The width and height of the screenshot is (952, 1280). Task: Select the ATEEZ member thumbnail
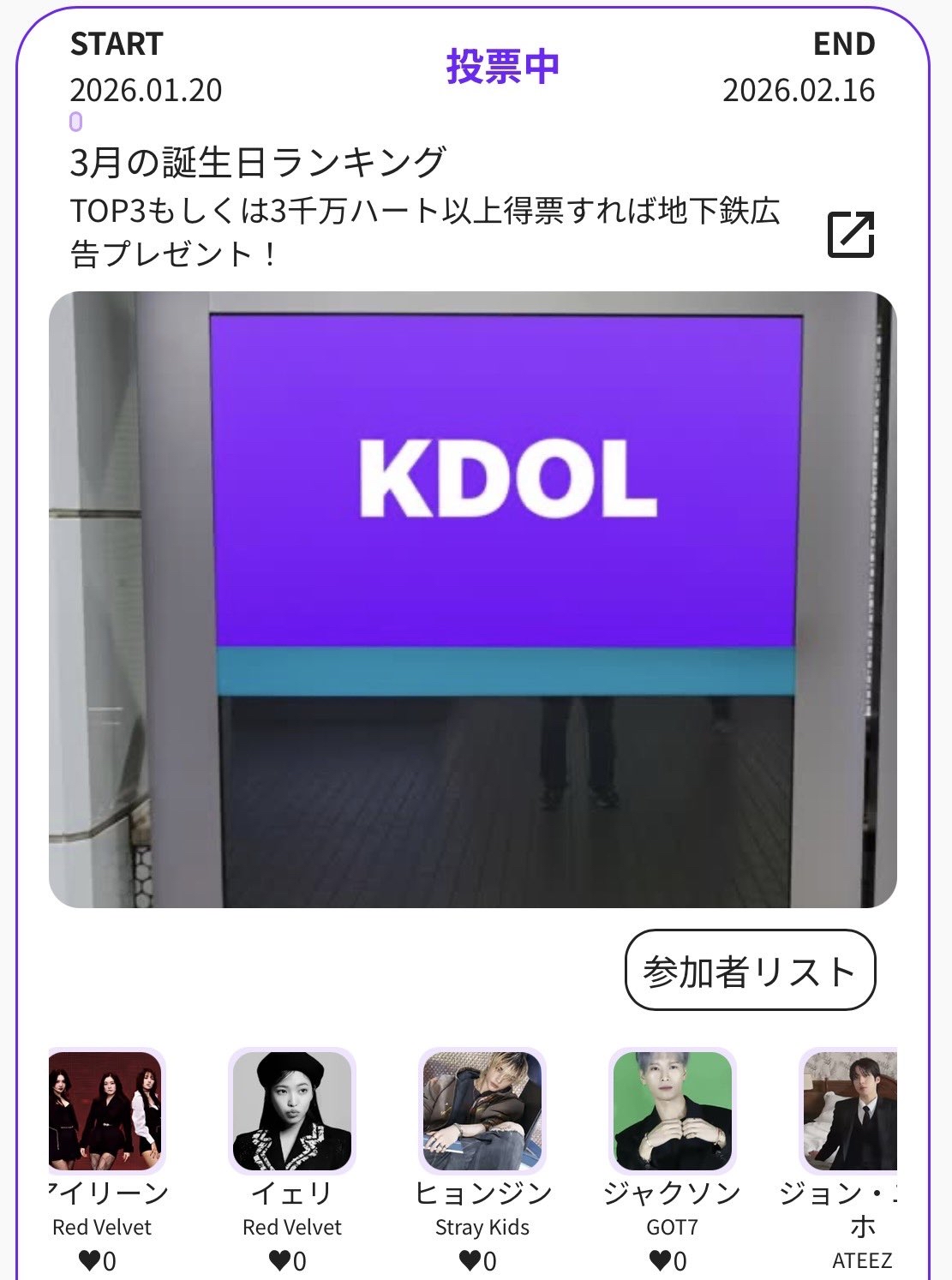coord(849,1111)
